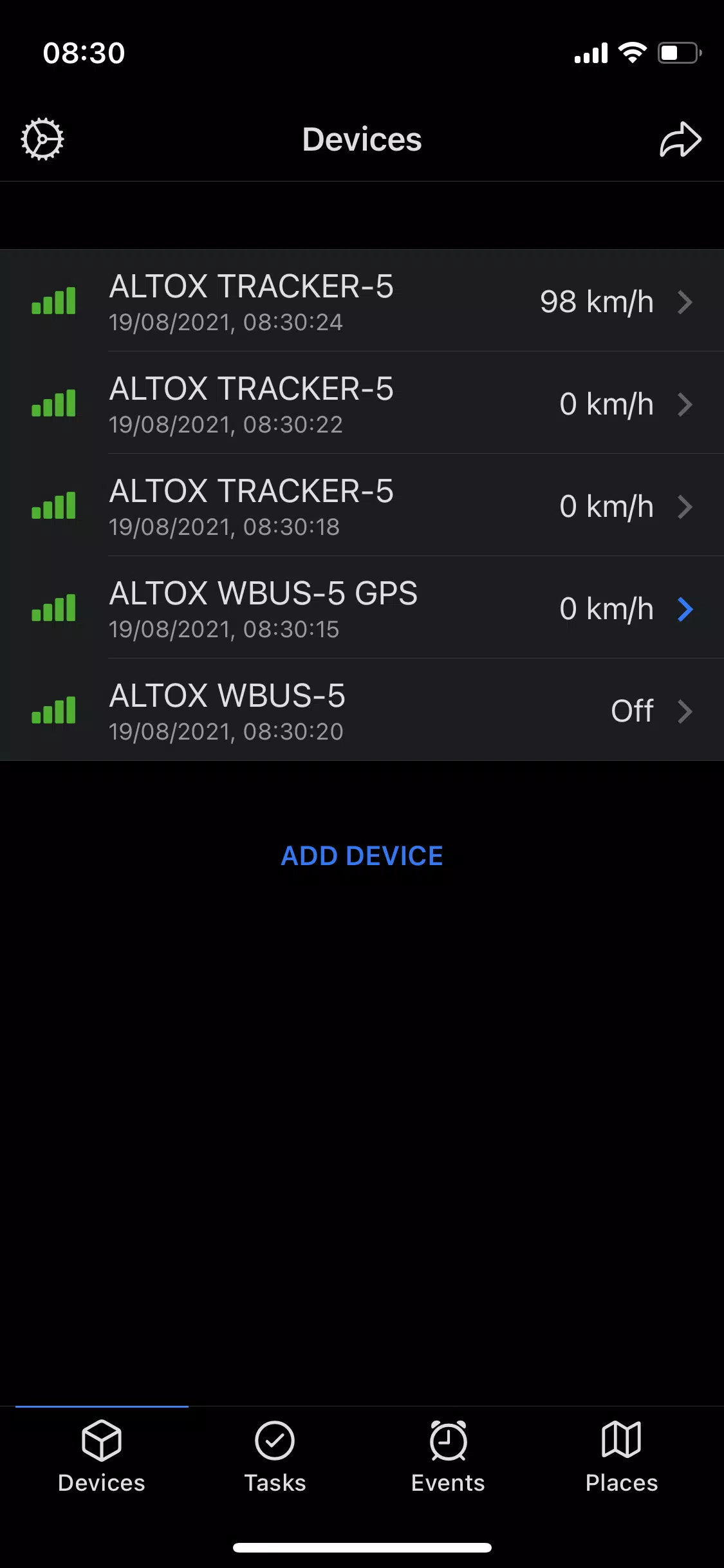The image size is (724, 1568).
Task: Tap the signal bars beside ALTOX WBUS-5
Action: 54,710
